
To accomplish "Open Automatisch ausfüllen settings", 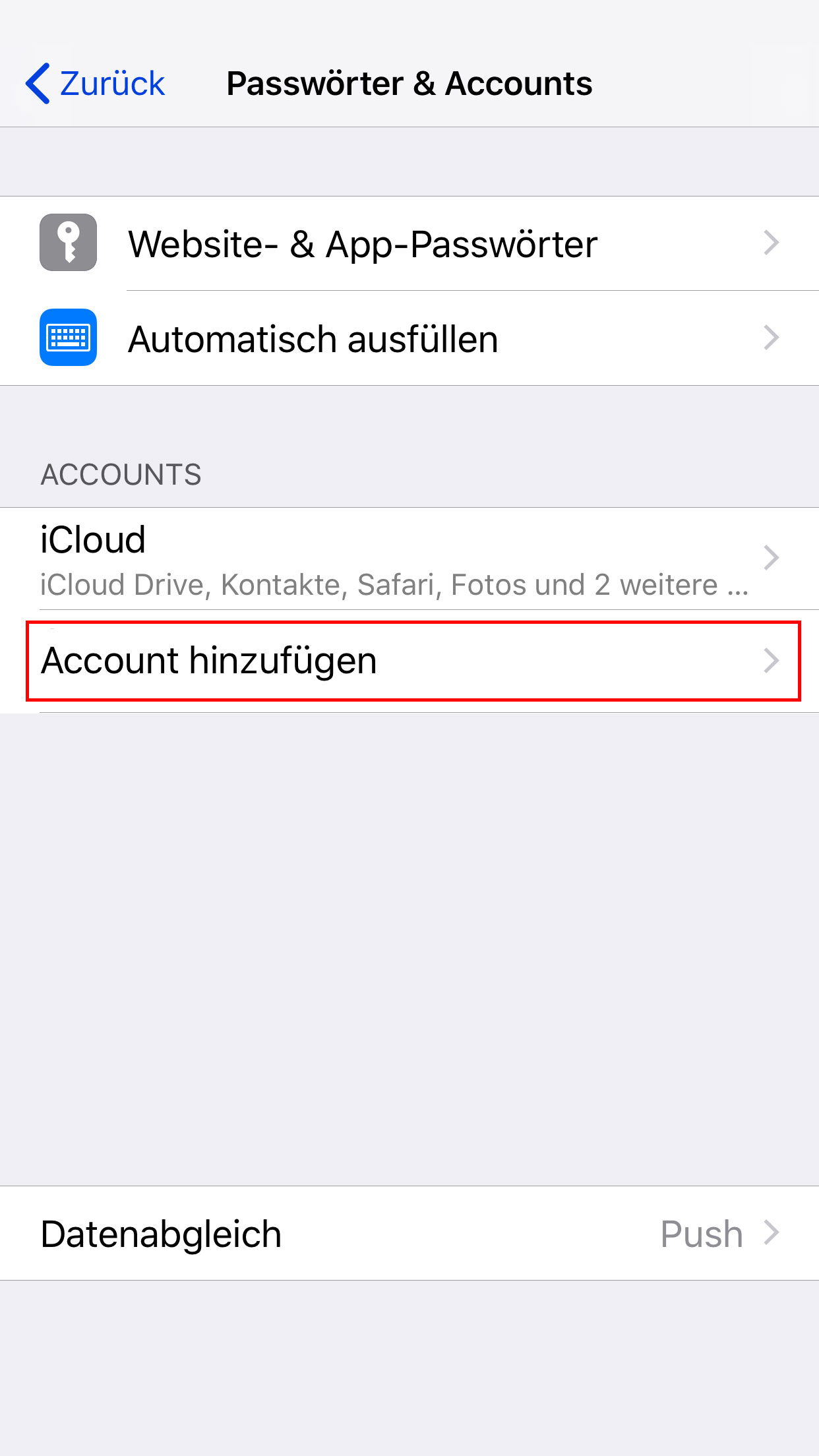I will [x=409, y=338].
